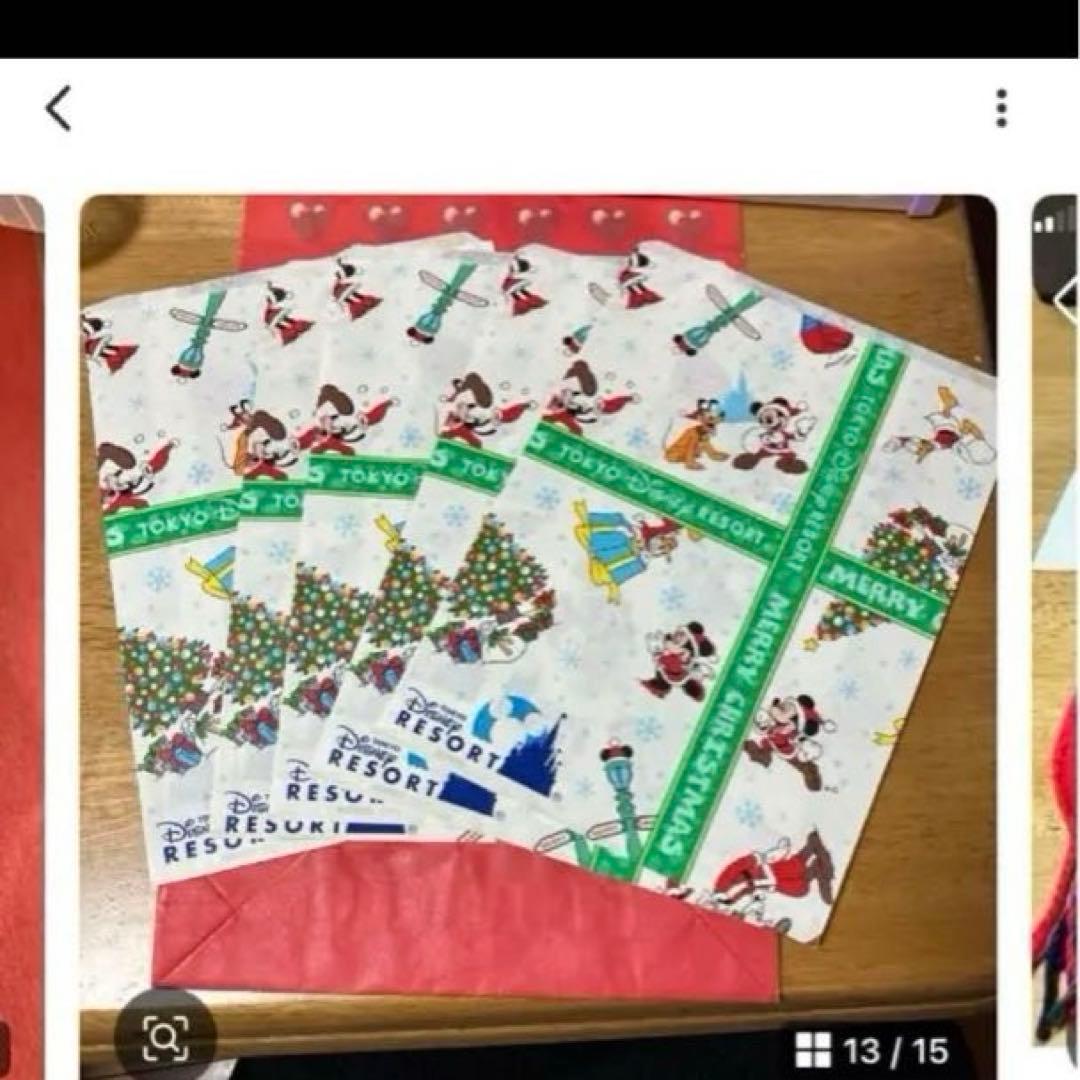Open the photo grid from the 13 / 15 indicator
The image size is (1080, 1080).
coord(871,1050)
